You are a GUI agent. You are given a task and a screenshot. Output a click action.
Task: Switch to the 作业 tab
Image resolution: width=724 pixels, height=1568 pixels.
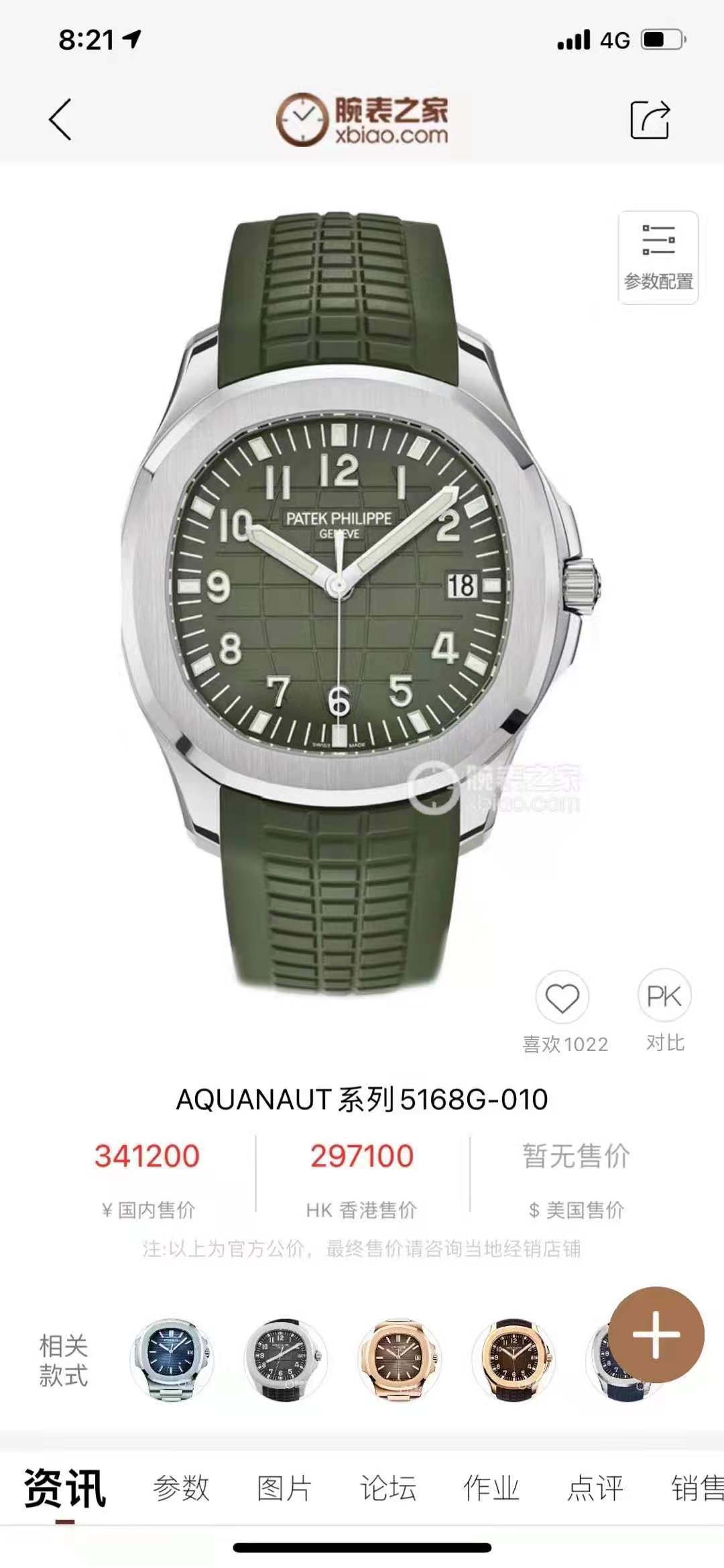(x=491, y=1488)
